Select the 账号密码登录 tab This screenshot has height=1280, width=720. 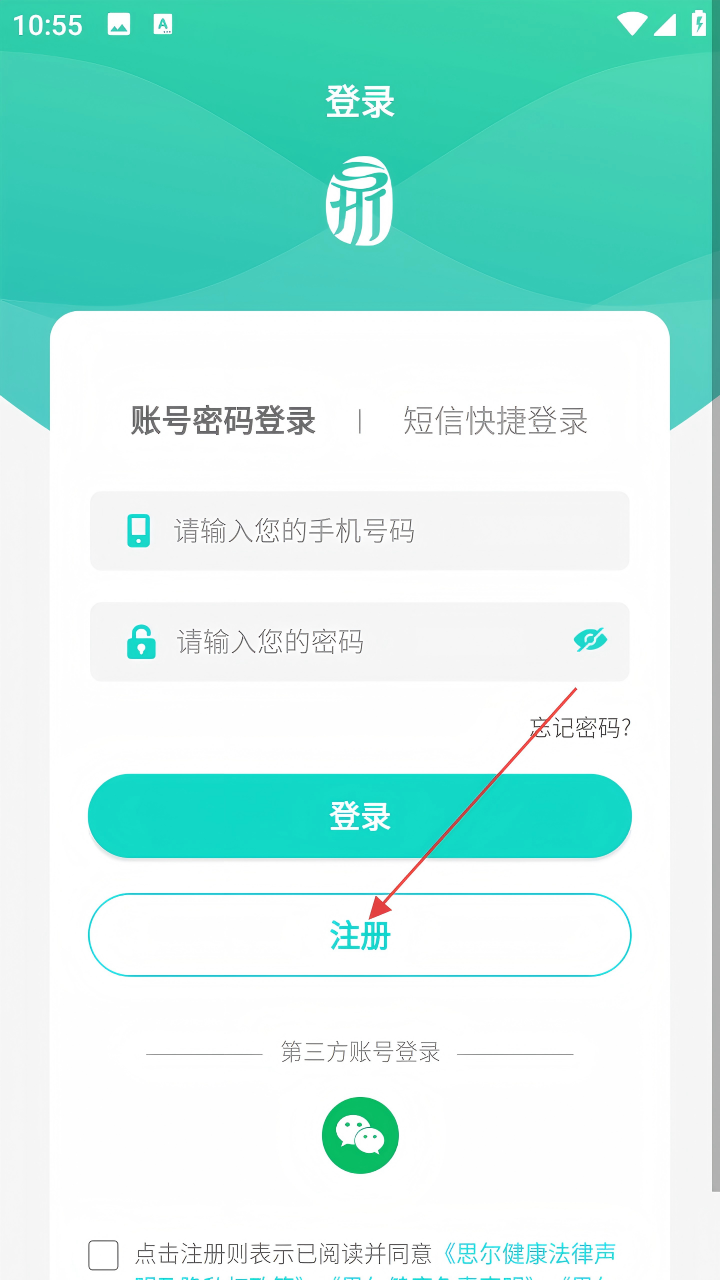(223, 421)
